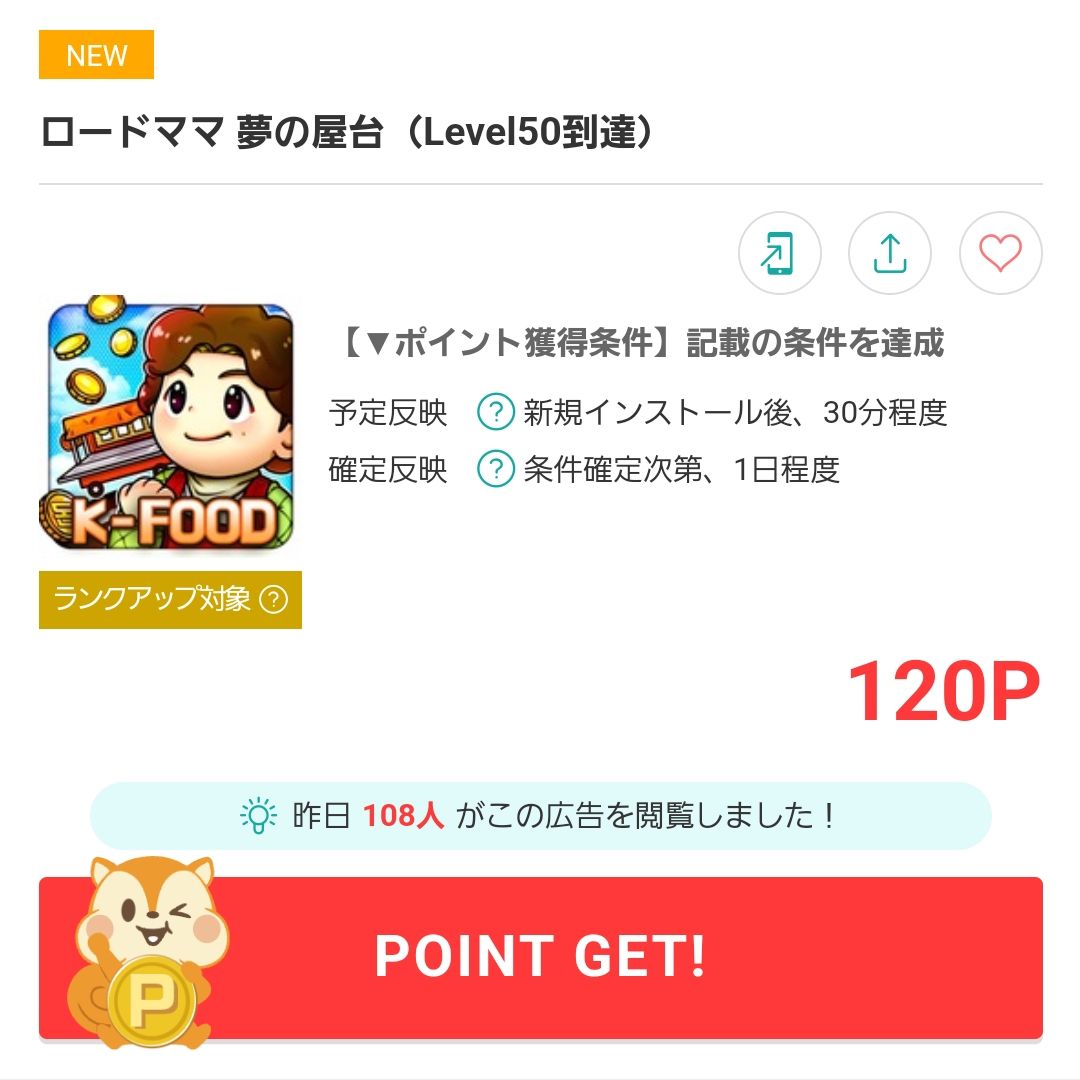Tap the POINT GET! button
The height and width of the screenshot is (1080, 1080).
(x=540, y=957)
